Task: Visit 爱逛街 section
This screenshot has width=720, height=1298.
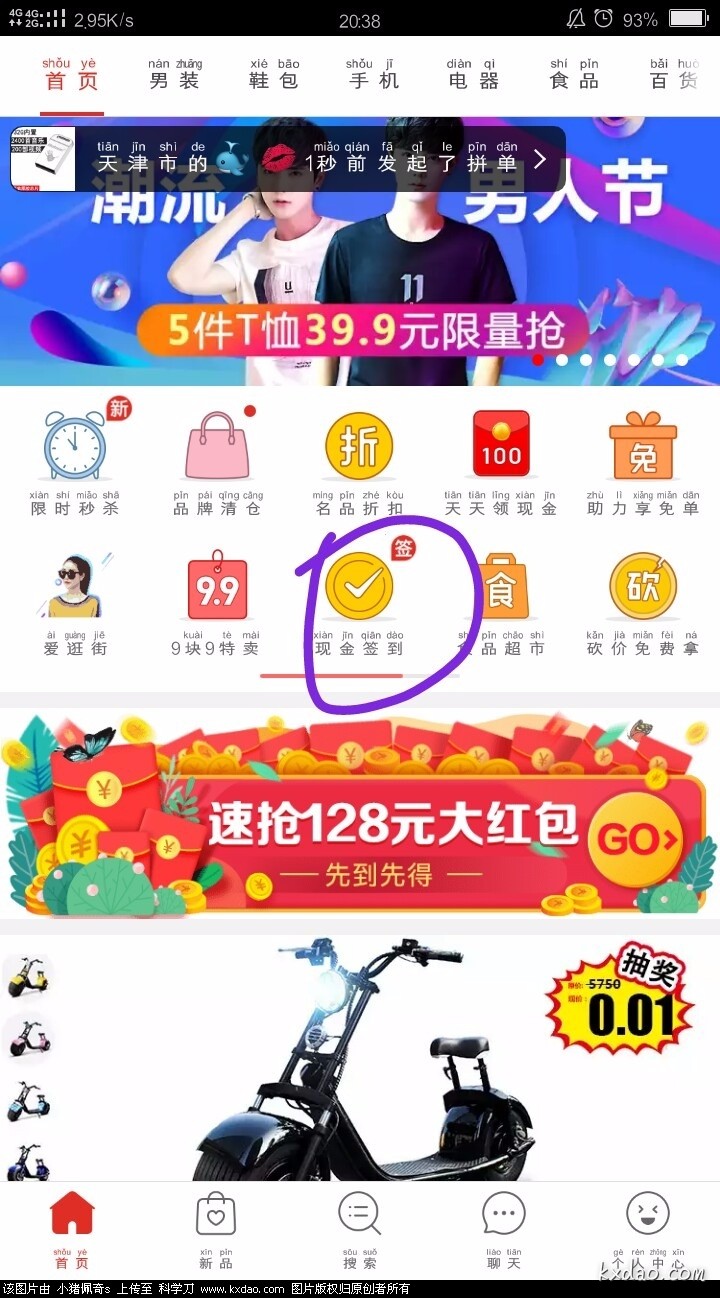Action: 75,600
